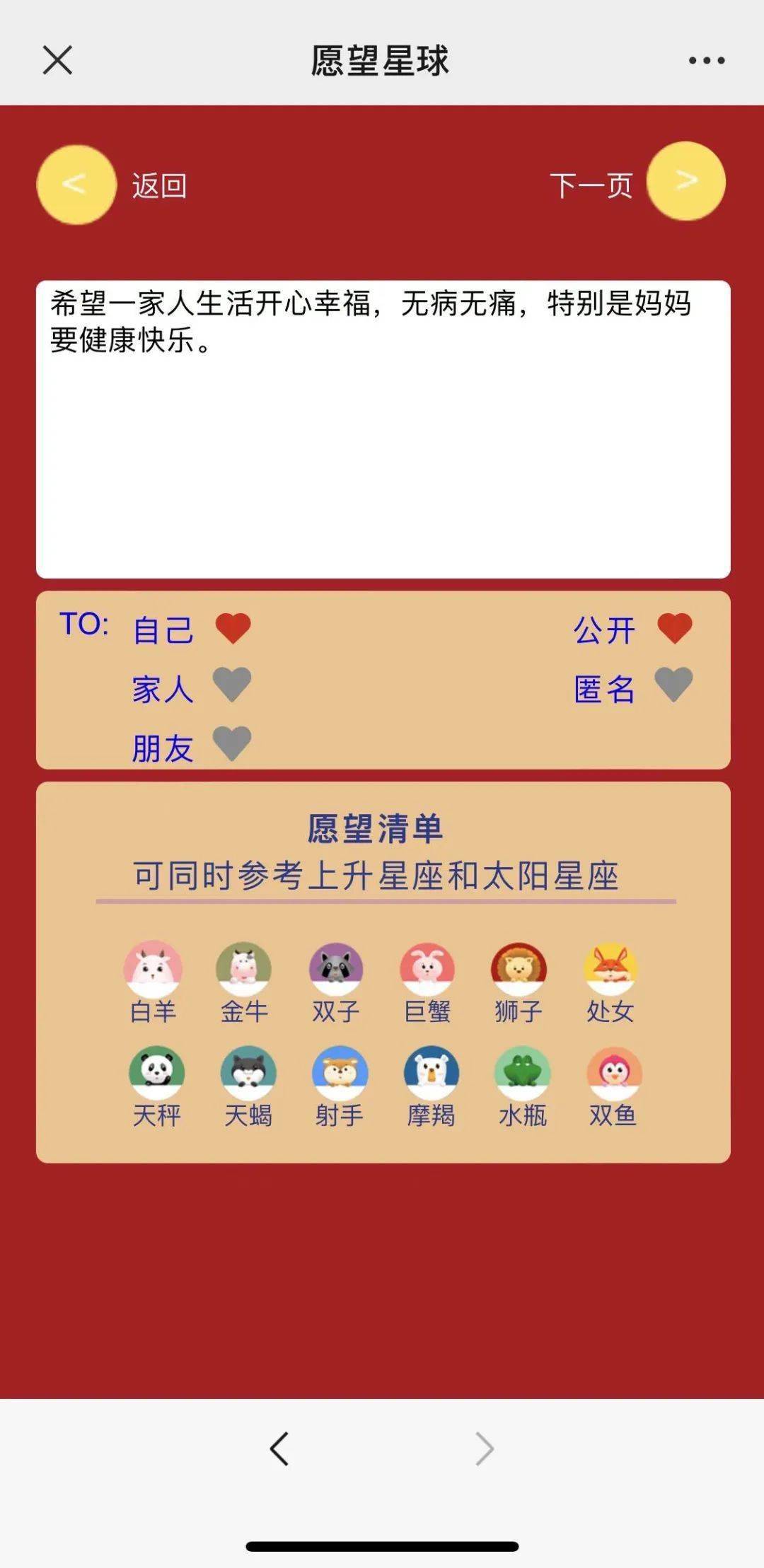Select 家人 heart as recipient
This screenshot has height=1568, width=764.
232,685
